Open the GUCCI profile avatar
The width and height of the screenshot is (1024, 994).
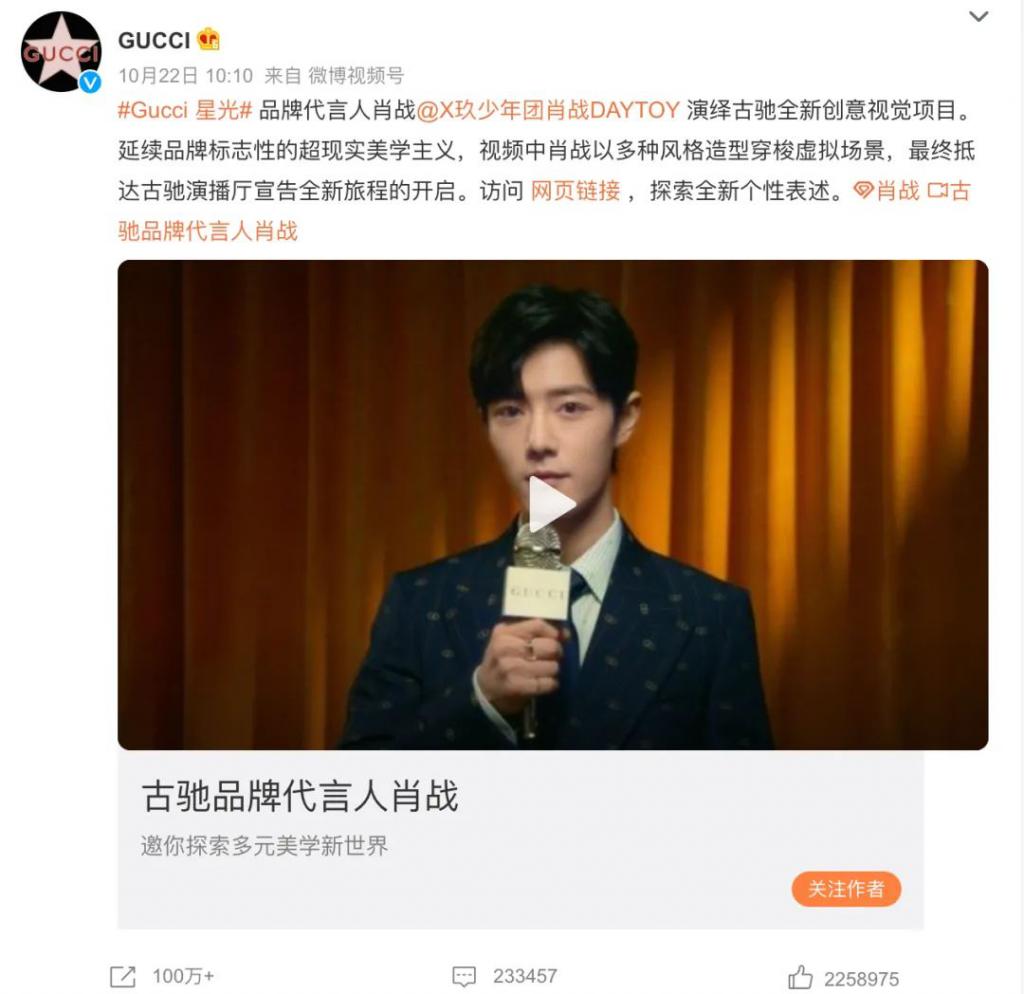tap(61, 52)
